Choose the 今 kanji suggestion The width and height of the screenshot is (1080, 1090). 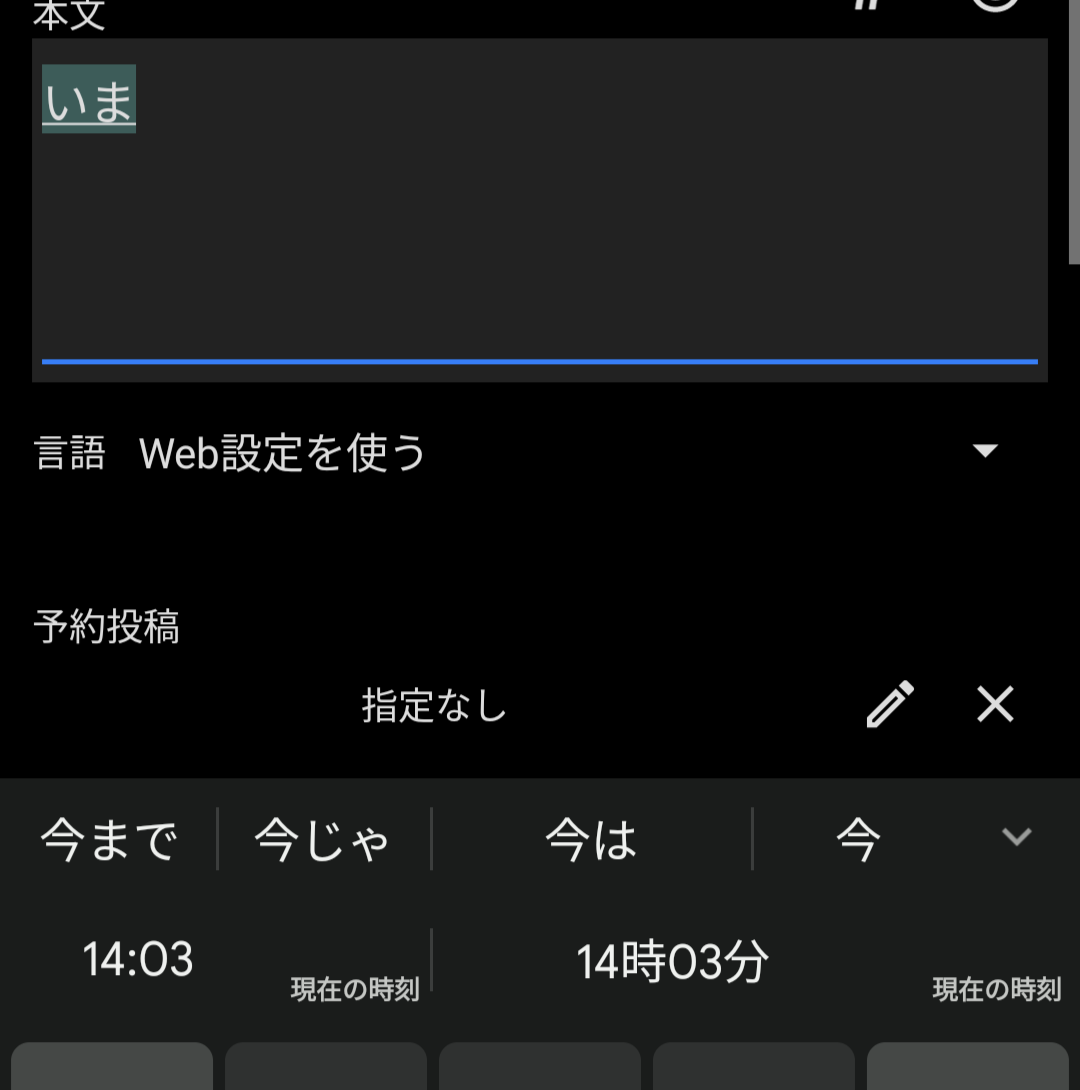pyautogui.click(x=858, y=840)
